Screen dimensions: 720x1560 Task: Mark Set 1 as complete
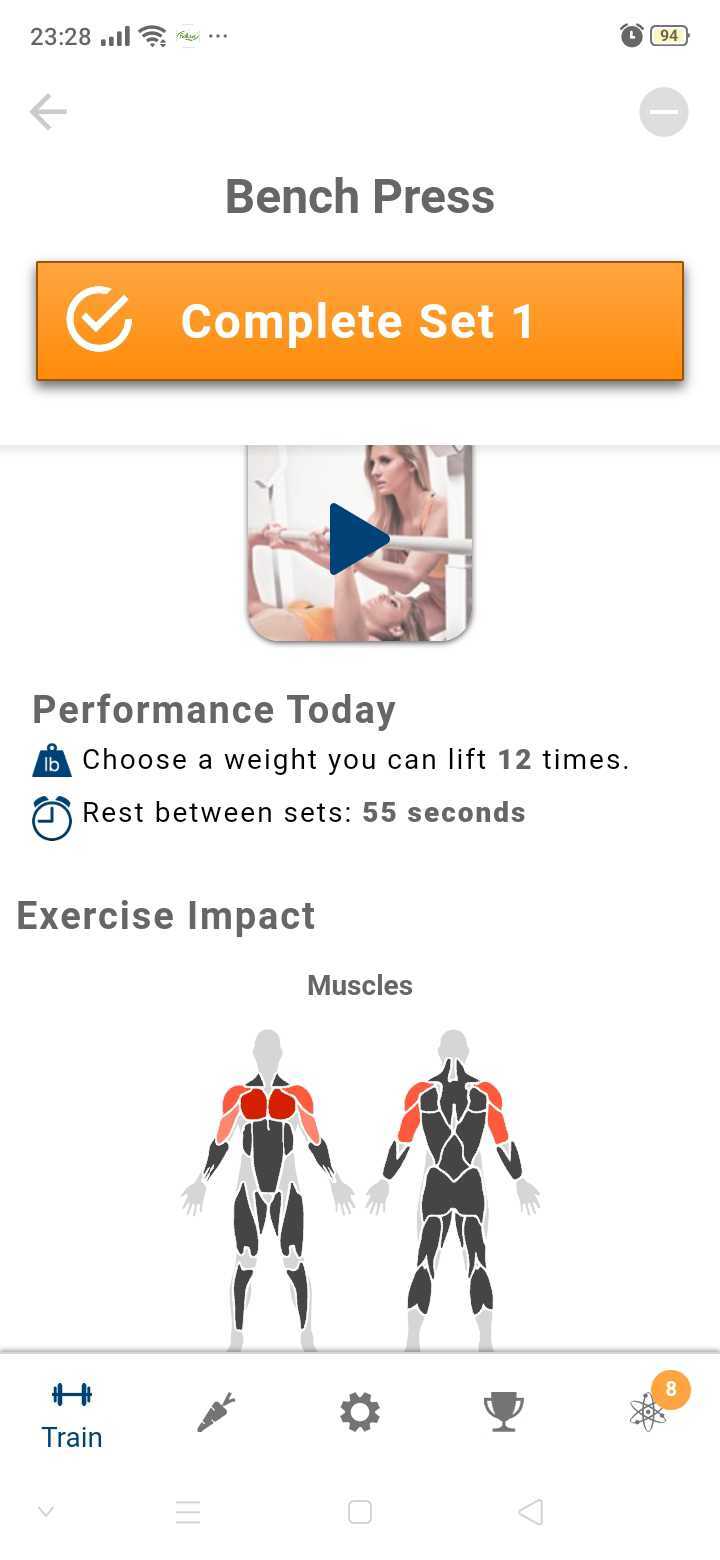[x=360, y=321]
